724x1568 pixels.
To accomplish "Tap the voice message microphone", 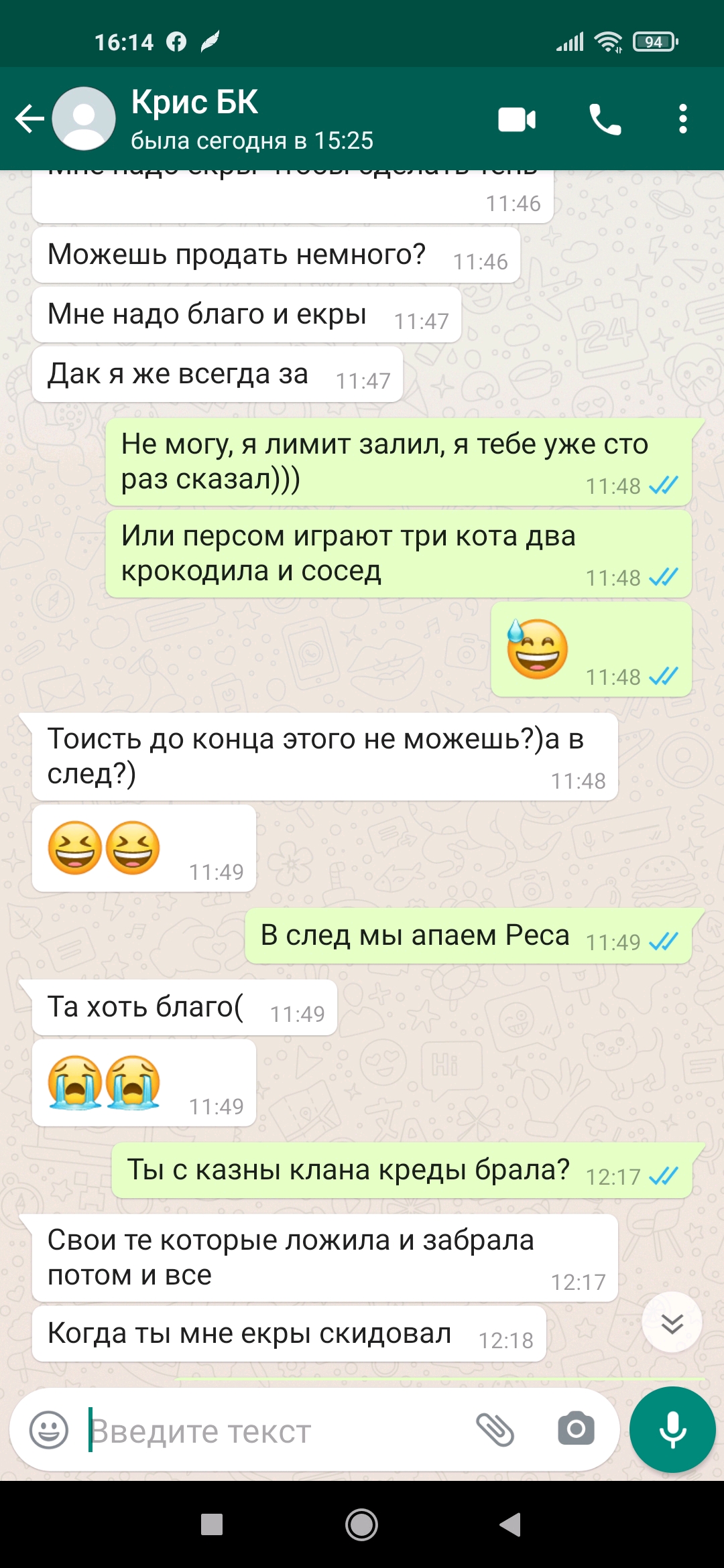I will point(672,1429).
